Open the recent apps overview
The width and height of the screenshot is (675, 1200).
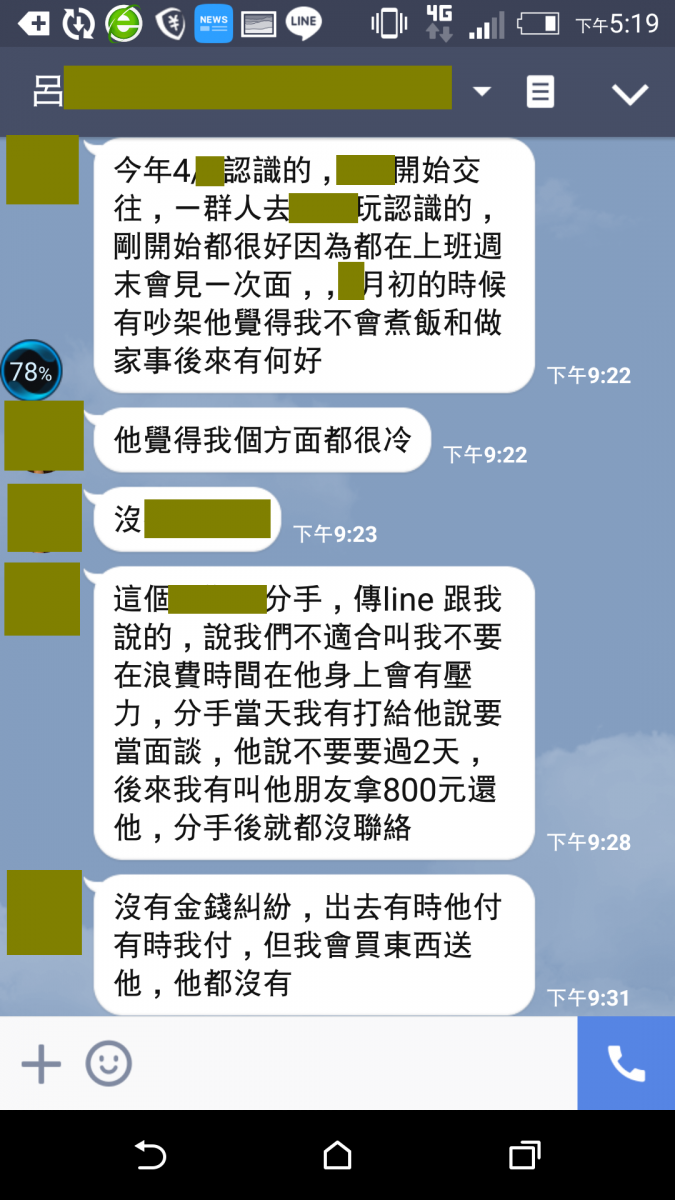(x=524, y=1155)
